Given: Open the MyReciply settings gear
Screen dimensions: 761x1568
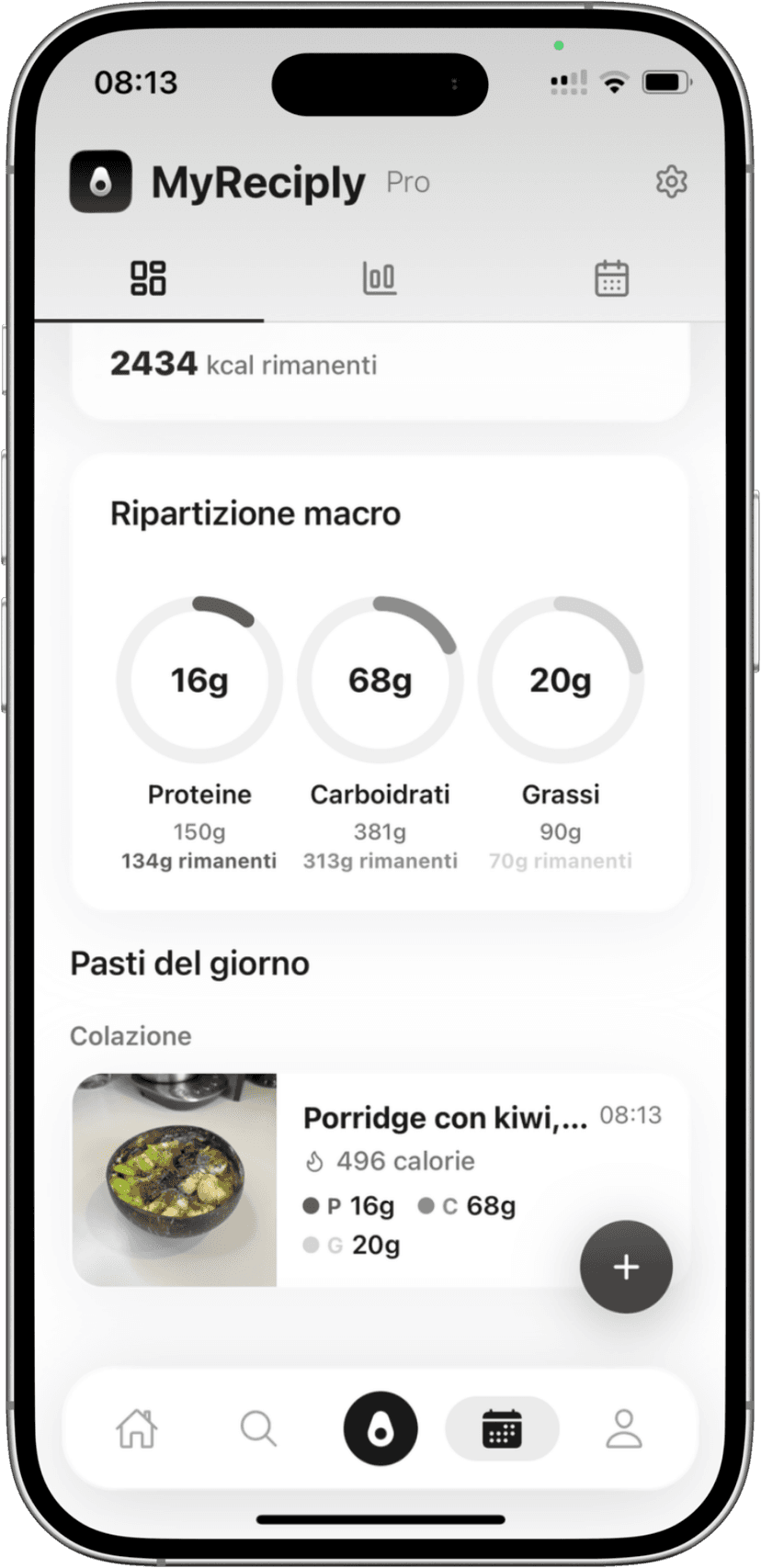Looking at the screenshot, I should (672, 181).
